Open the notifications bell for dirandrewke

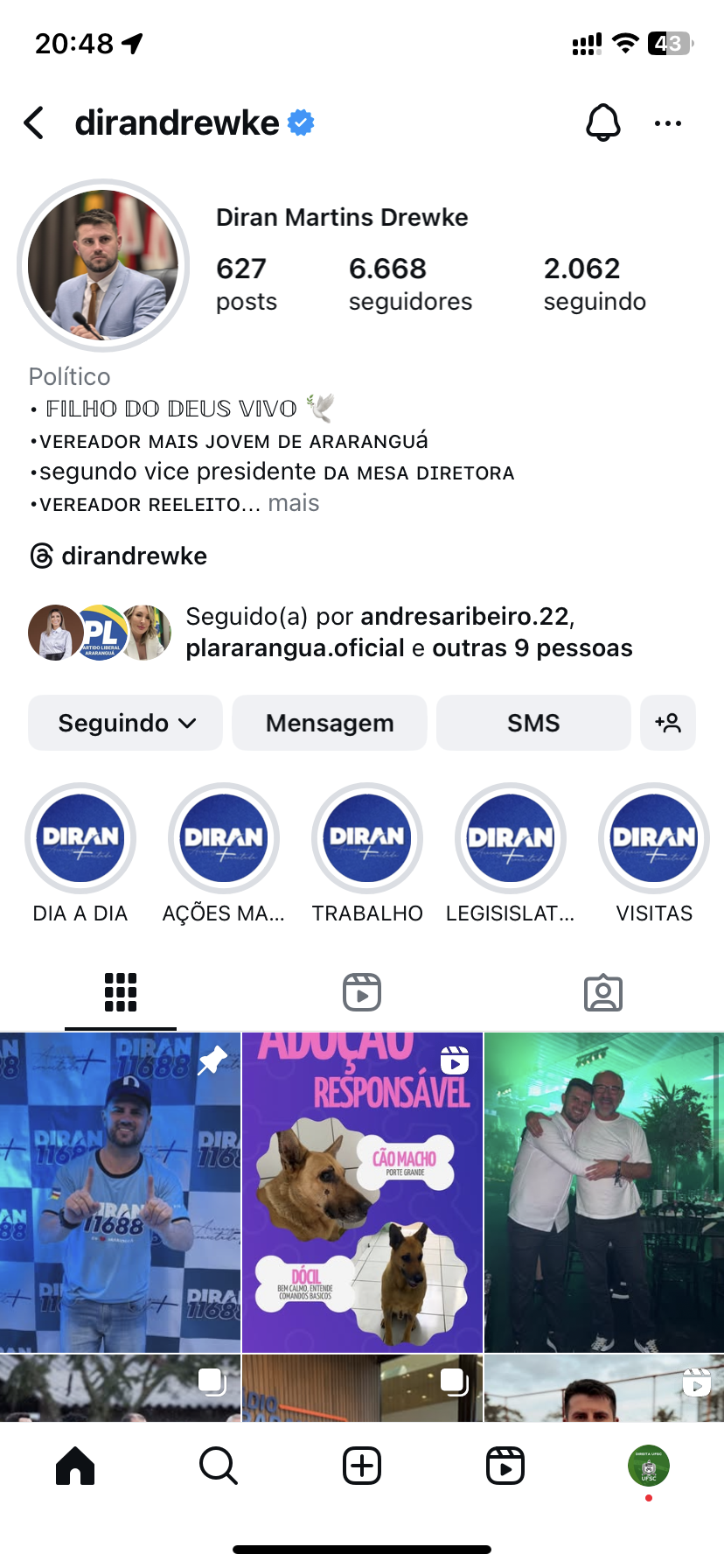point(602,123)
